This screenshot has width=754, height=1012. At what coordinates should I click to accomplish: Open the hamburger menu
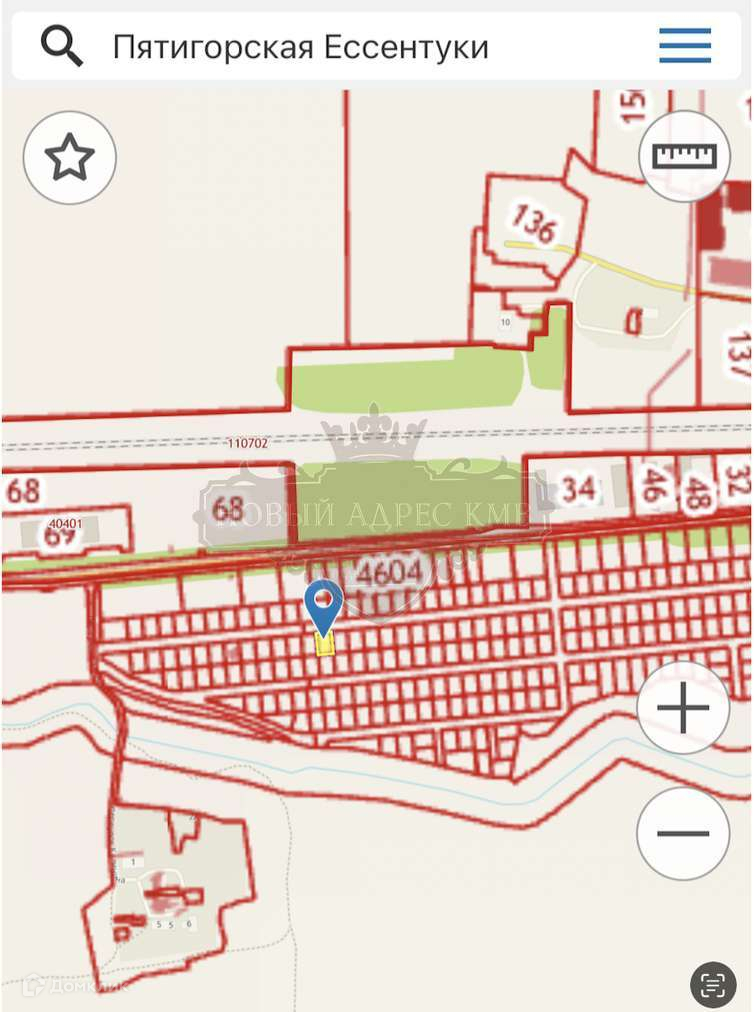685,46
